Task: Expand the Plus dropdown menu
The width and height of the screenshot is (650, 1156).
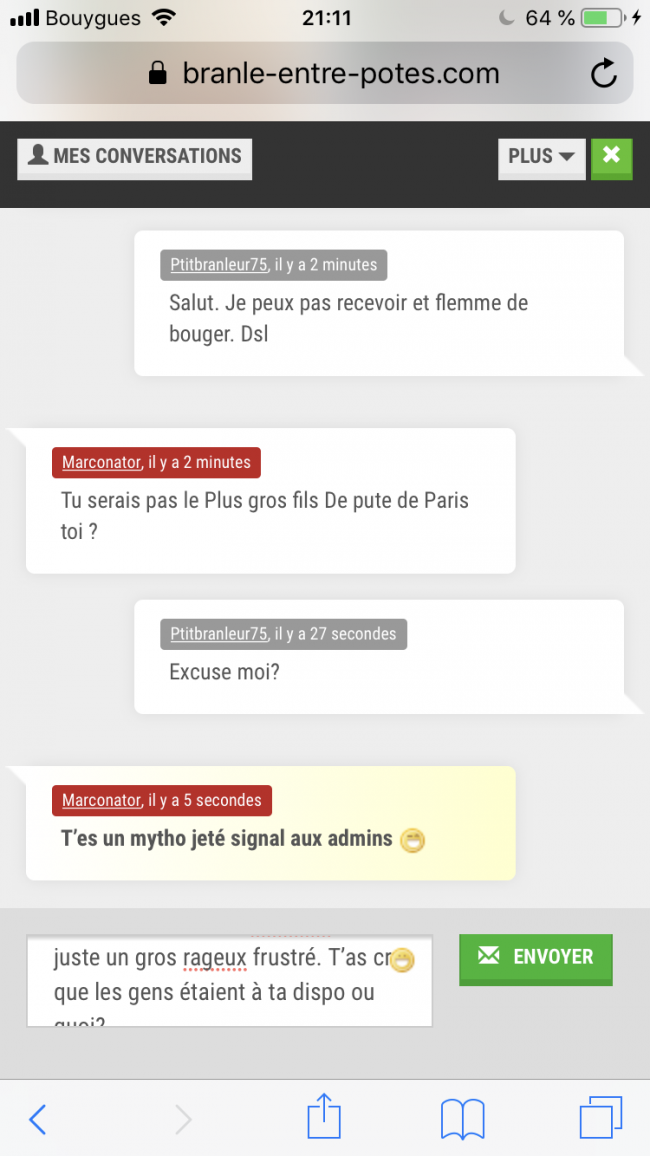Action: (x=541, y=157)
